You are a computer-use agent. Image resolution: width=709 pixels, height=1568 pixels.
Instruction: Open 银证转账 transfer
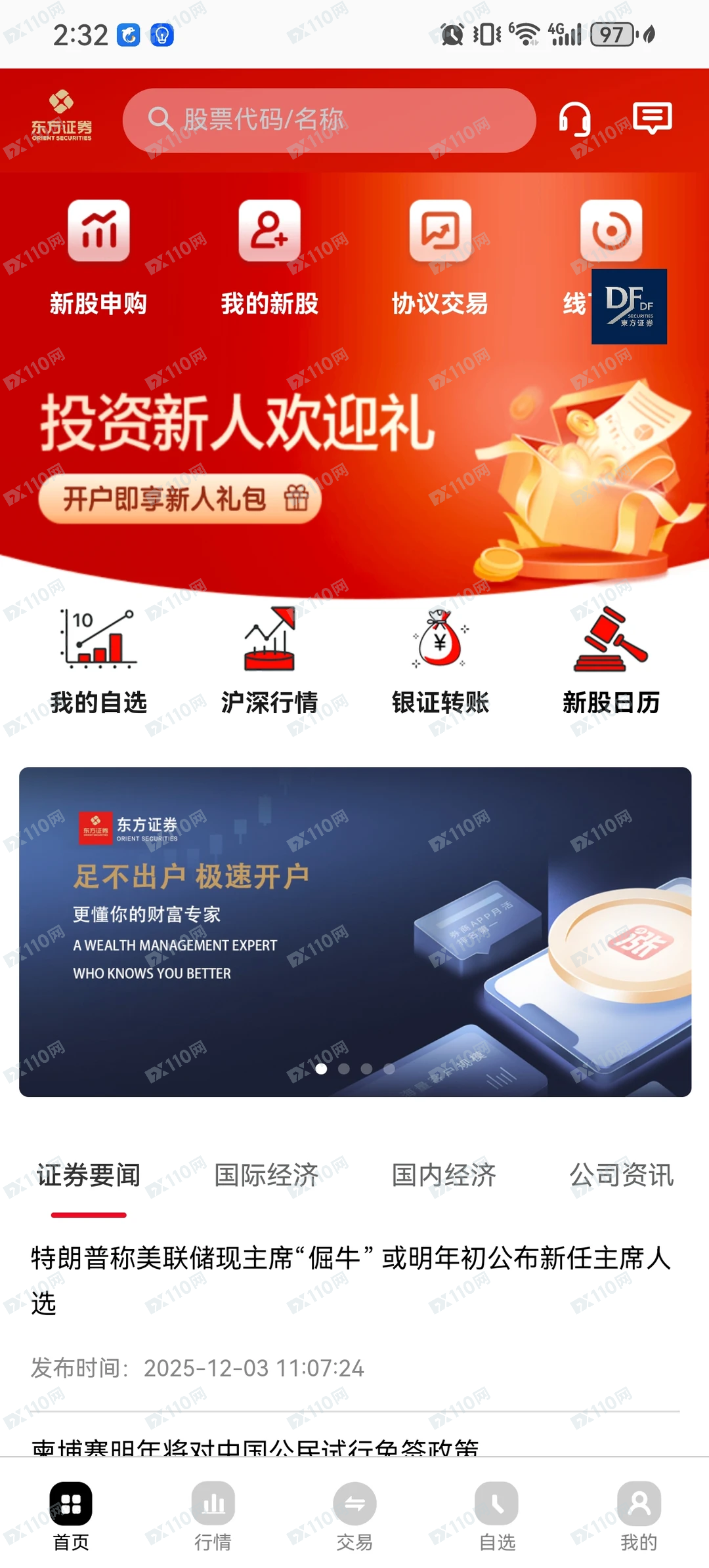[440, 660]
